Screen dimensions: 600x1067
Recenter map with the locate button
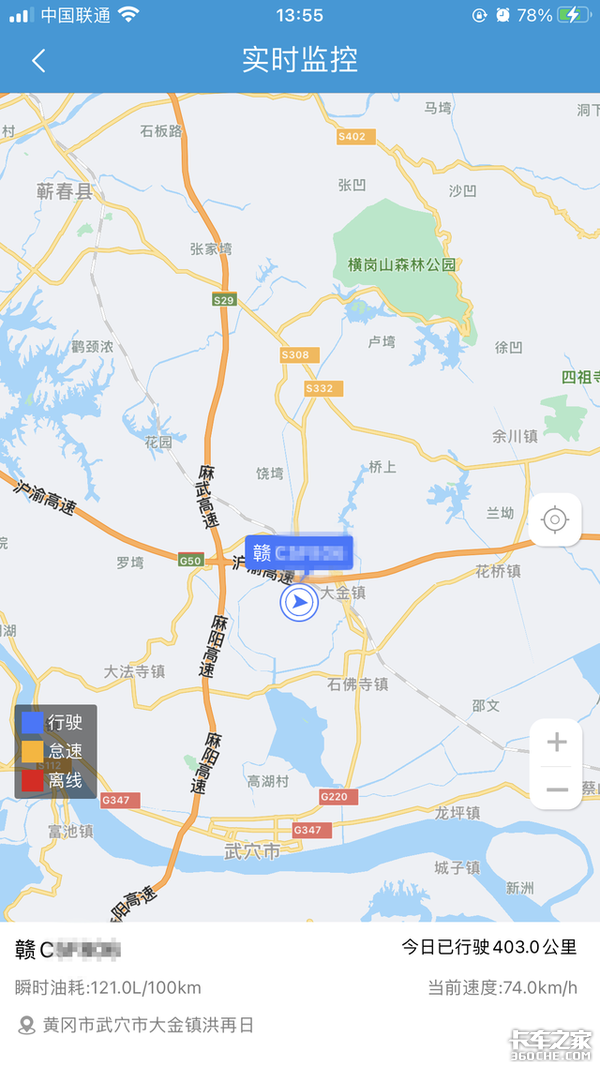tap(555, 520)
